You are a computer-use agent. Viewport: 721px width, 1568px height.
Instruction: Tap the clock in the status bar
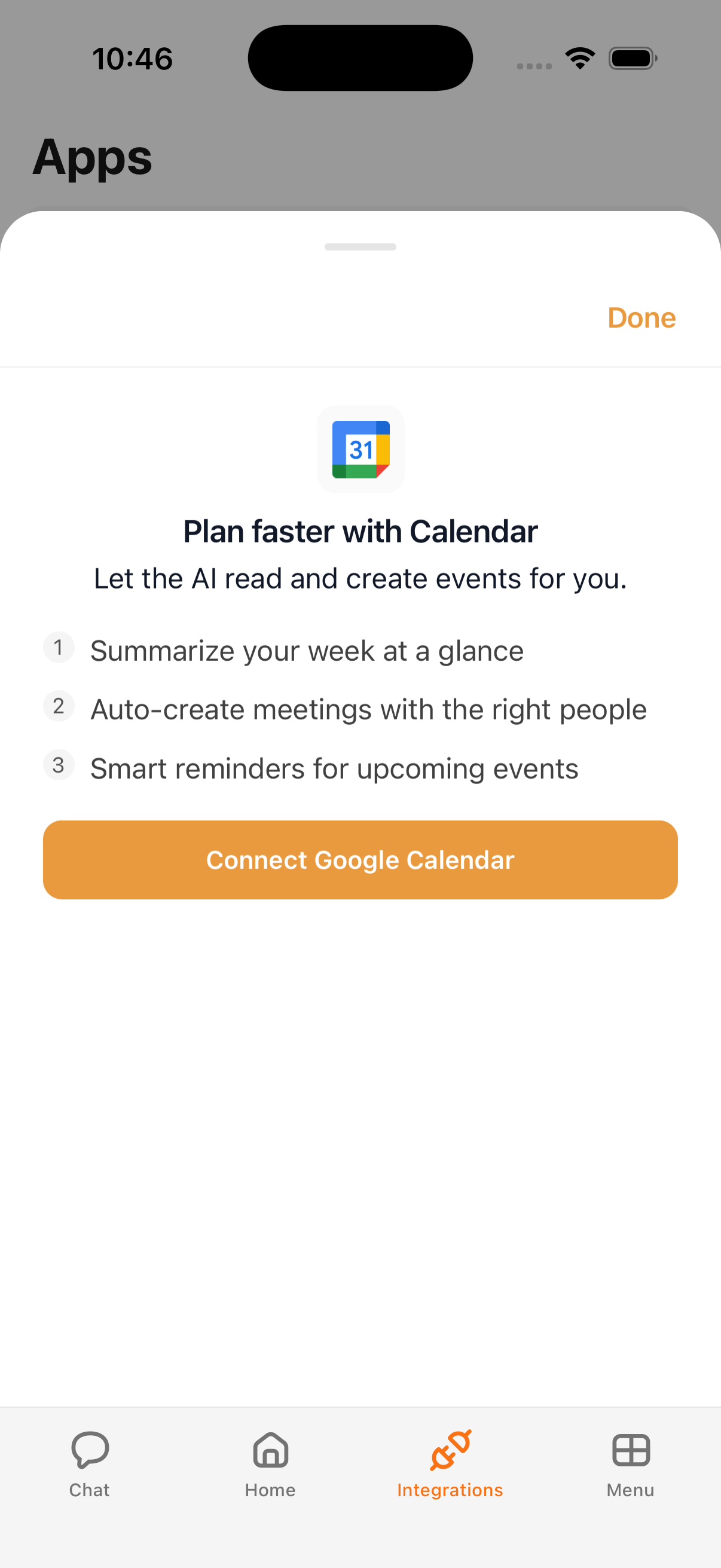(x=133, y=58)
